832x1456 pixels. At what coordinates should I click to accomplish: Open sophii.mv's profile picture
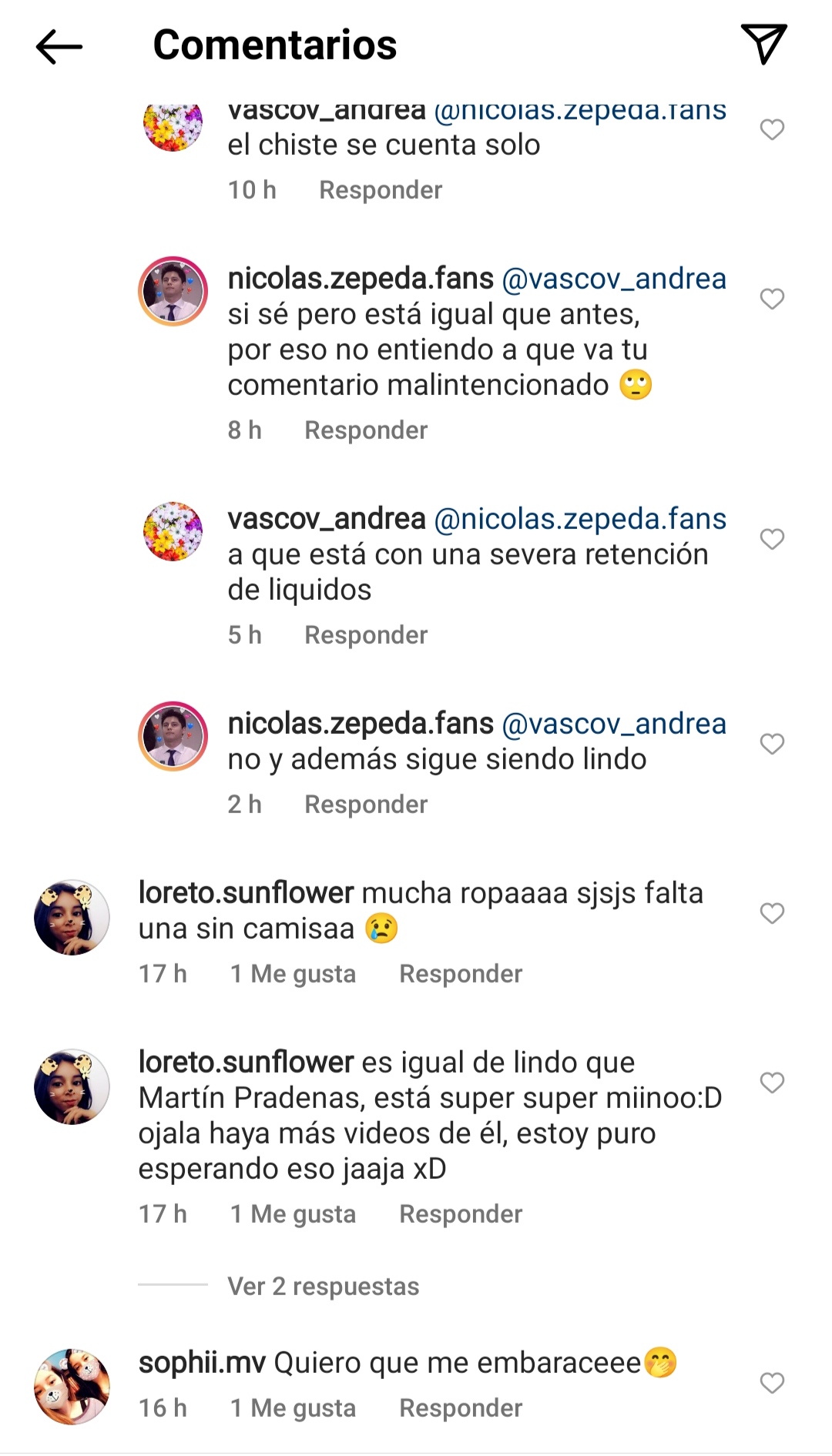[x=72, y=1387]
